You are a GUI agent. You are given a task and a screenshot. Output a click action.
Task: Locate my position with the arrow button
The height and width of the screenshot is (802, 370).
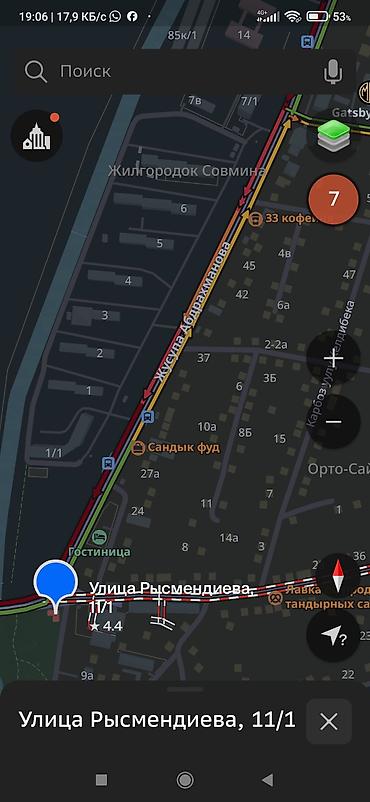click(x=333, y=636)
